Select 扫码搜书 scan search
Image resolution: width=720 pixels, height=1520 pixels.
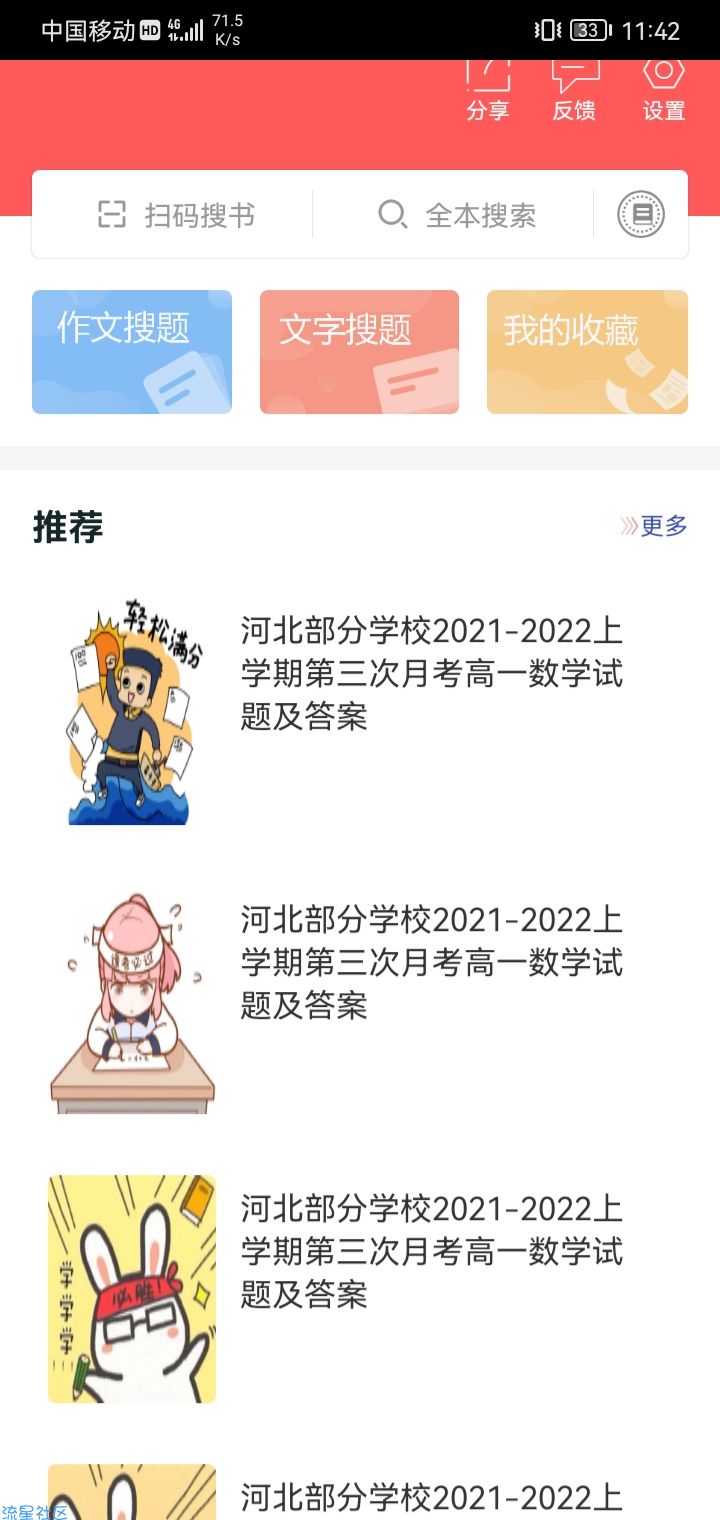tap(175, 215)
